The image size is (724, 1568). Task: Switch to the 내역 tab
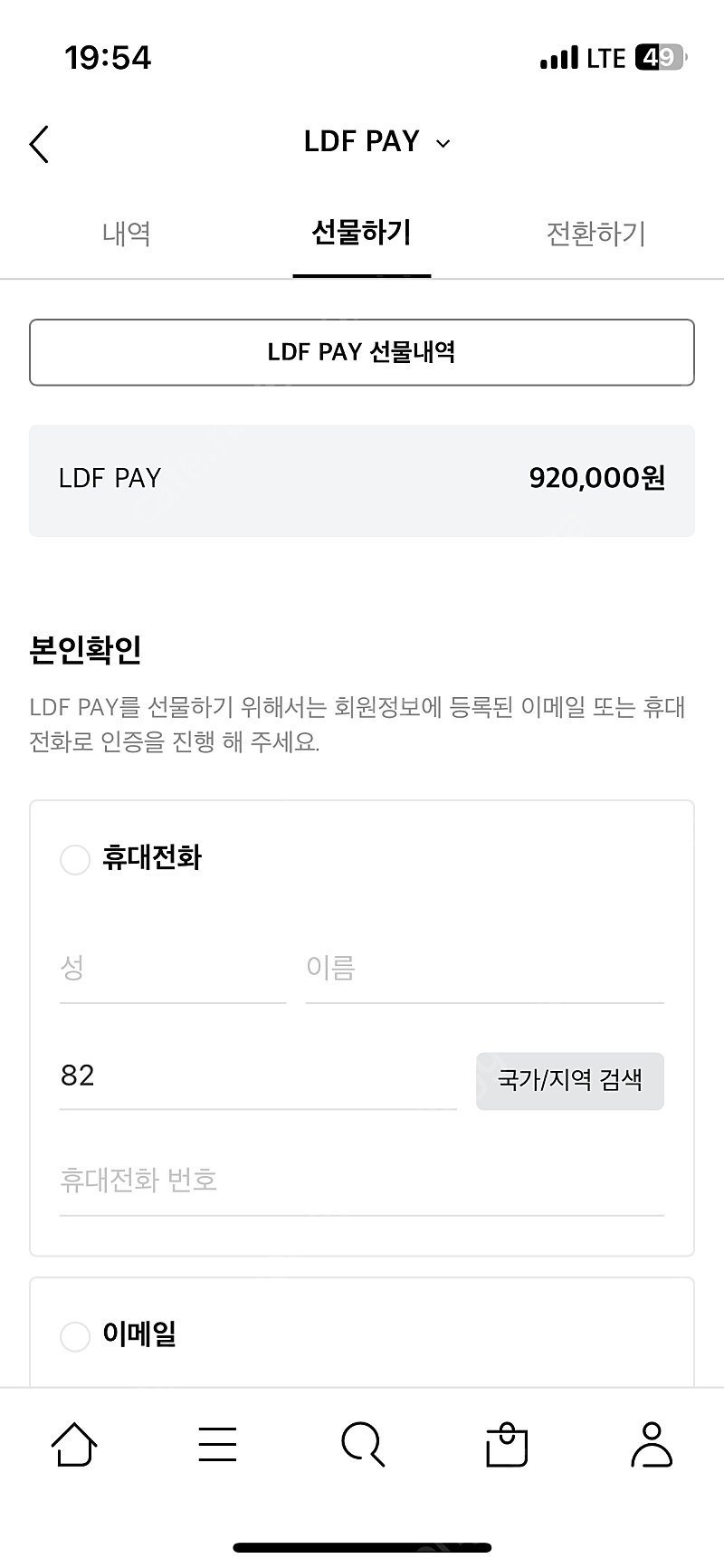[x=126, y=234]
